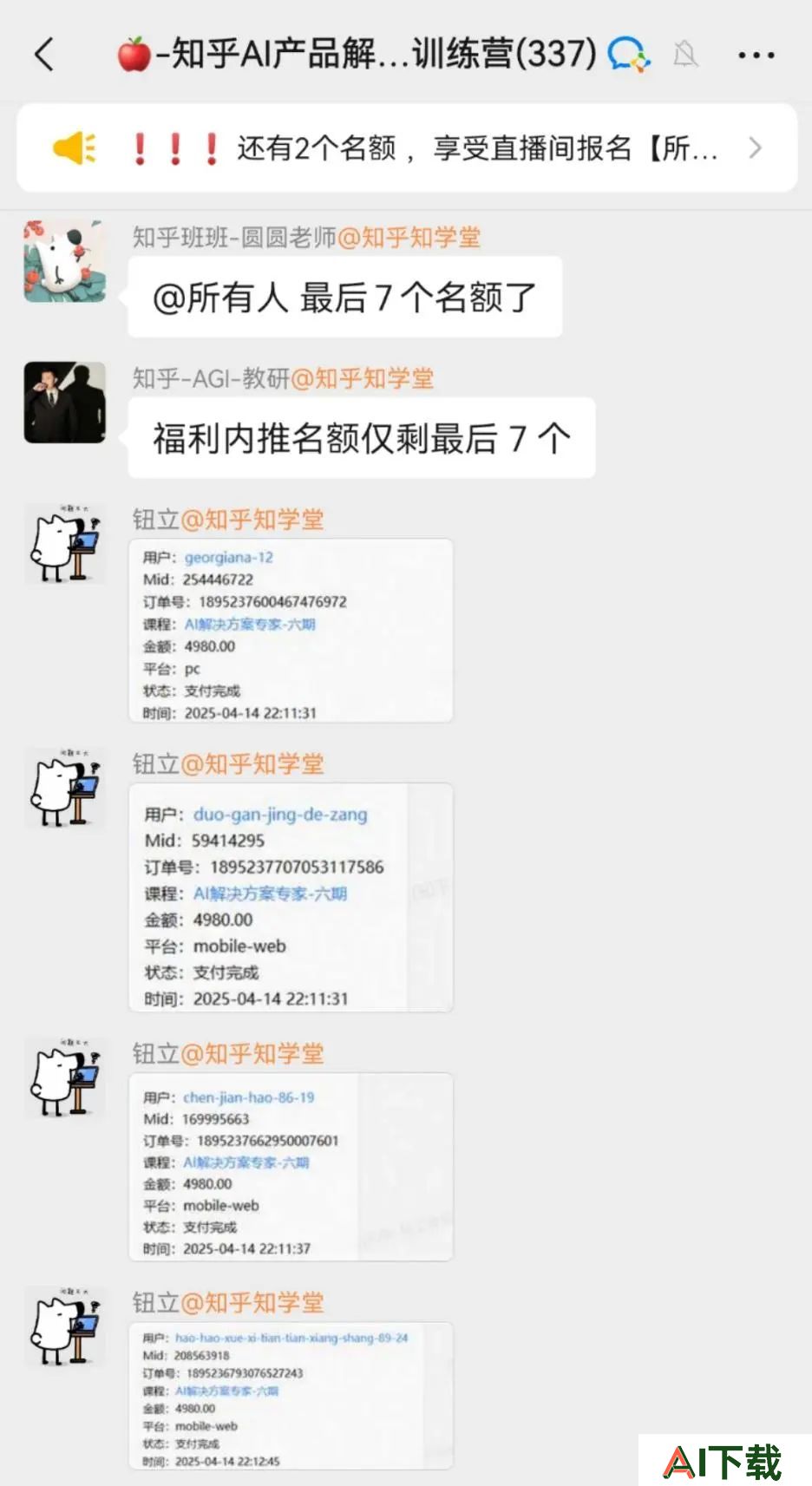This screenshot has height=1486, width=812.
Task: Open the group chat overflow menu
Action: pyautogui.click(x=756, y=56)
